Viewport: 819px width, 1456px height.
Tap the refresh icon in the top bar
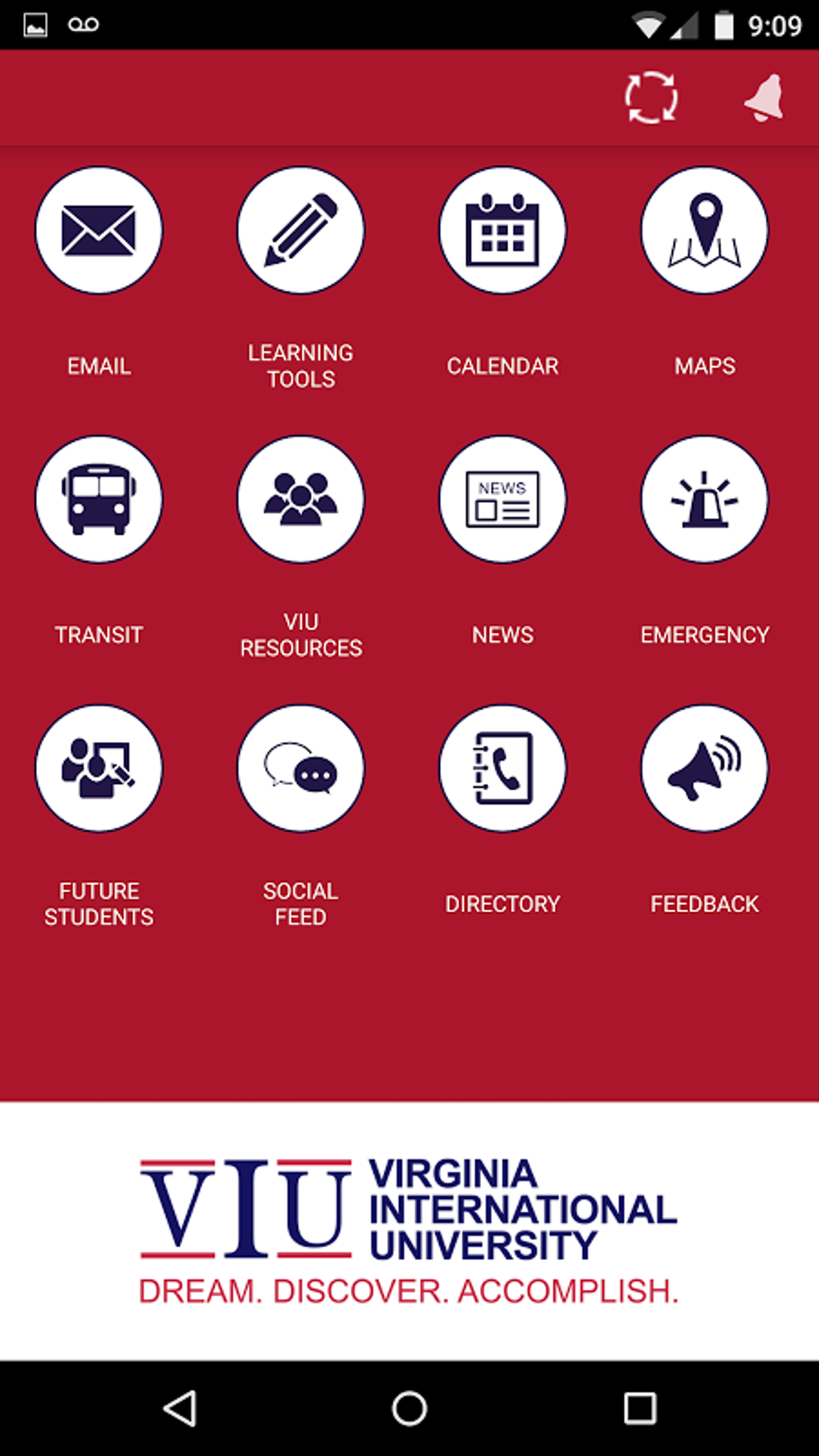coord(650,98)
